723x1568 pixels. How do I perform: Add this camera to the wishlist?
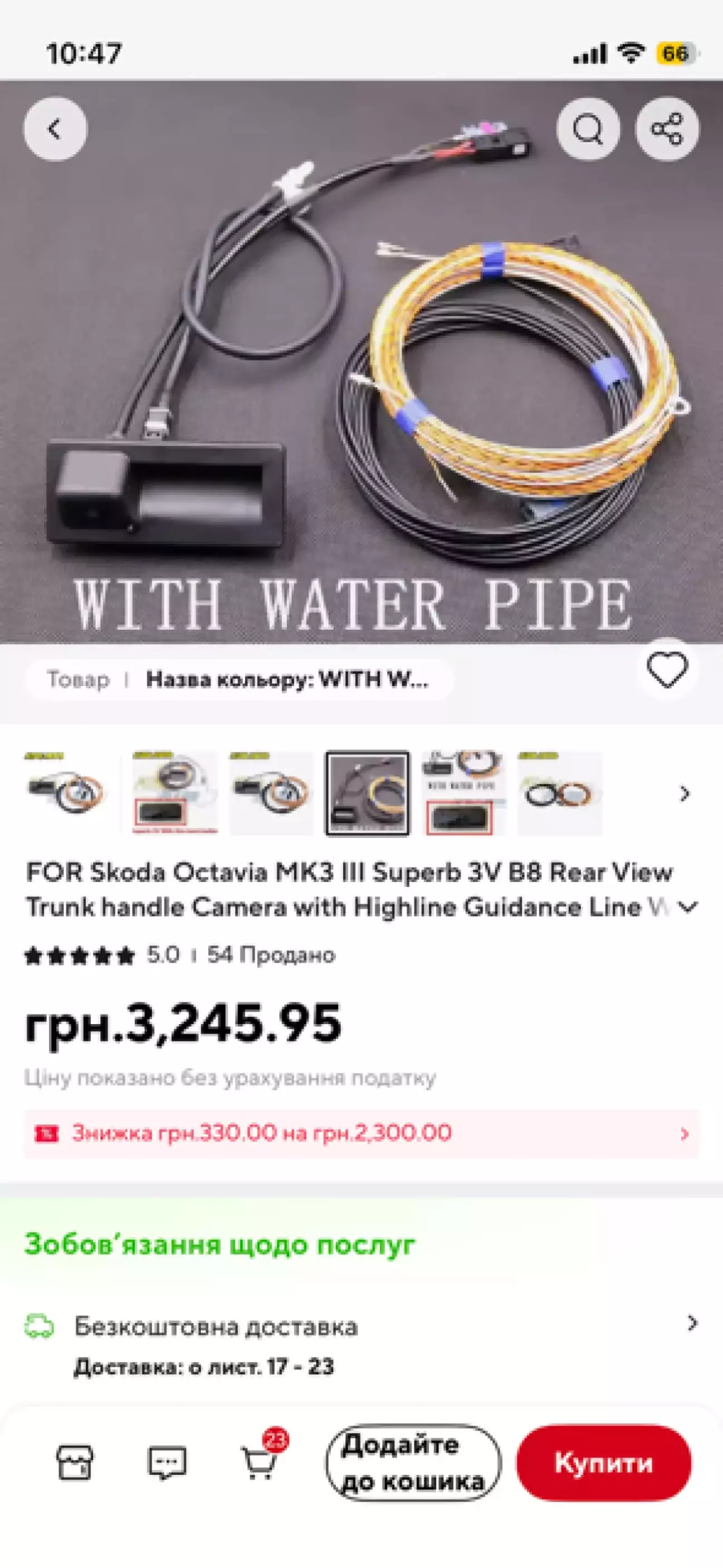click(x=667, y=669)
